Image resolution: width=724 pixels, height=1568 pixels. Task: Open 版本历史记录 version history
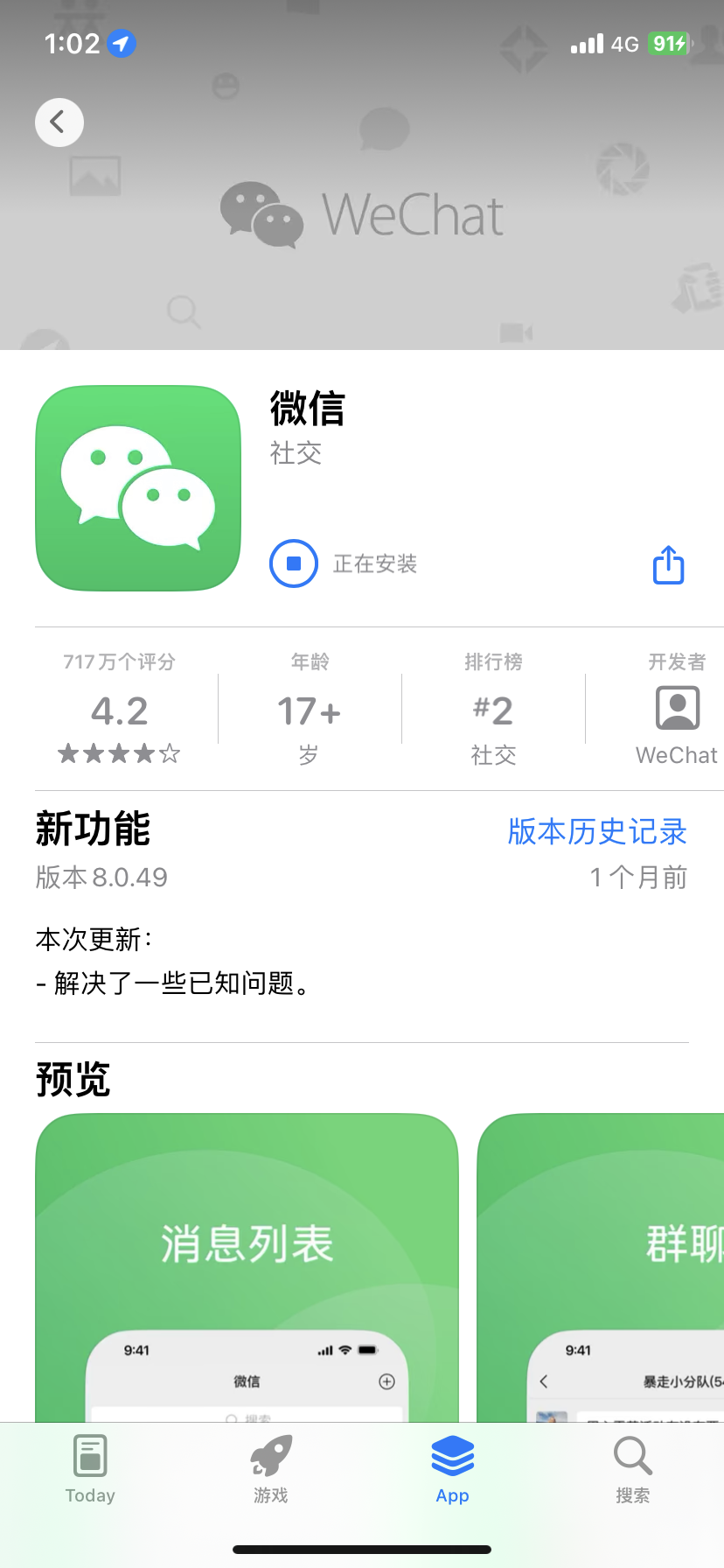[x=597, y=831]
